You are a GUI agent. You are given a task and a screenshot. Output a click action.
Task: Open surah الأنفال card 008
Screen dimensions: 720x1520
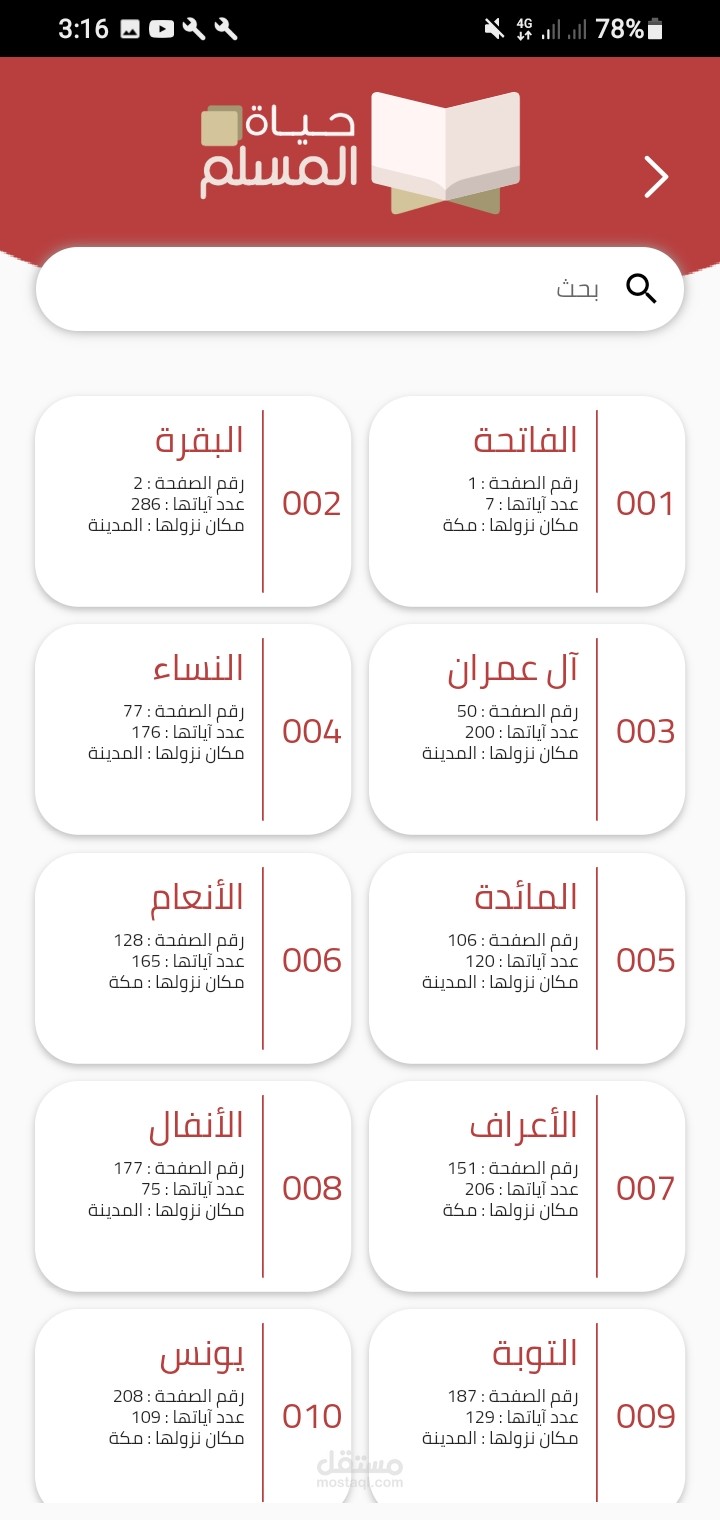(193, 1185)
